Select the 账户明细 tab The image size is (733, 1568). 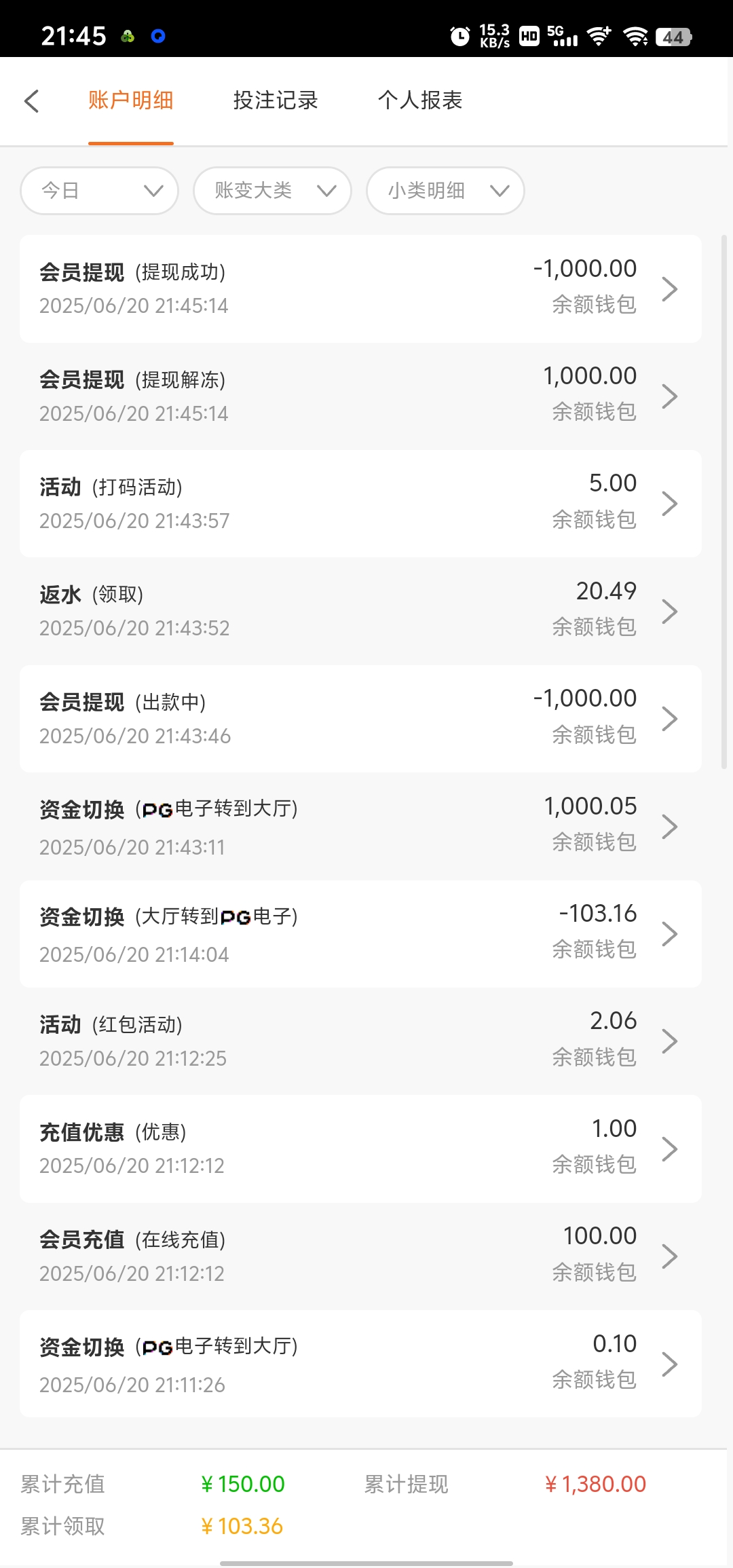(131, 100)
